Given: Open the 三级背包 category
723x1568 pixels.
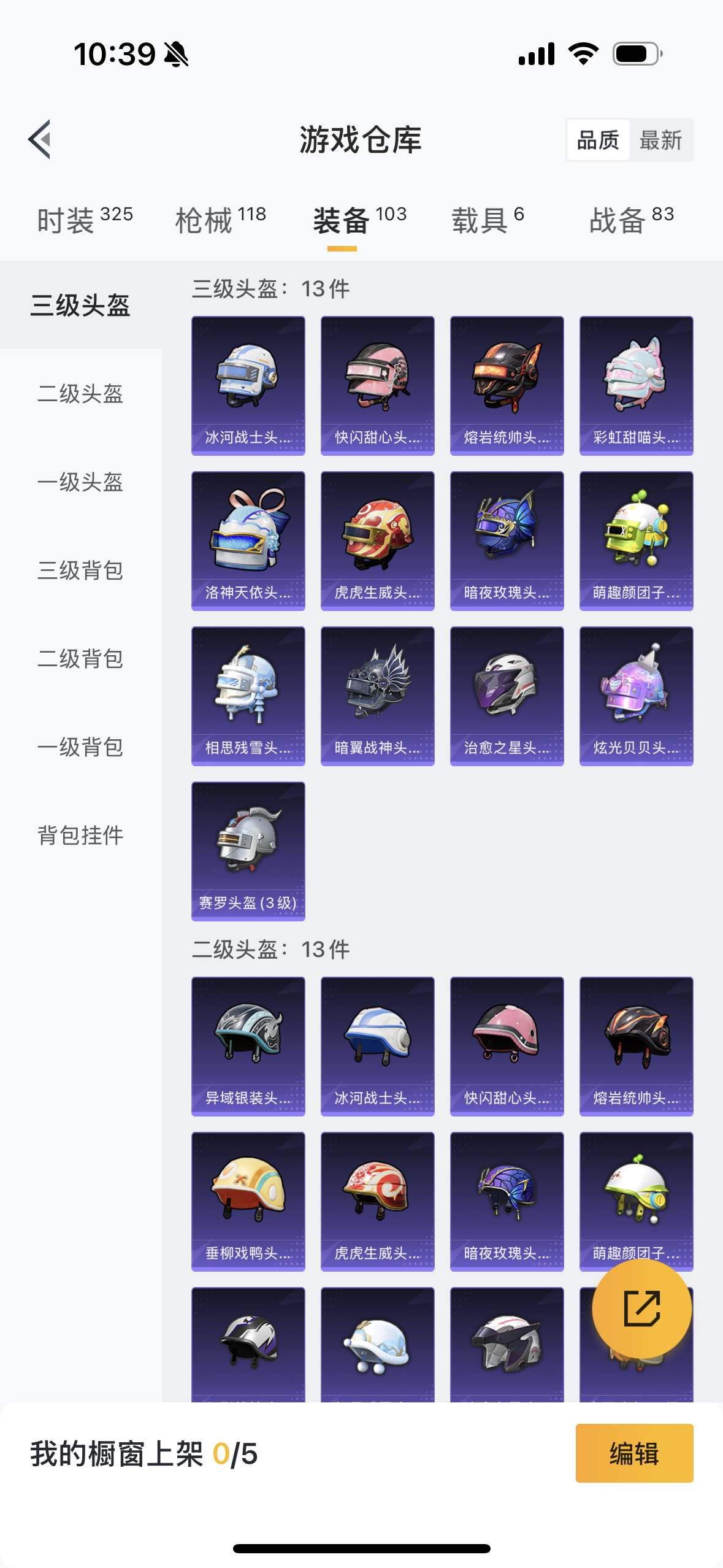Looking at the screenshot, I should click(81, 571).
